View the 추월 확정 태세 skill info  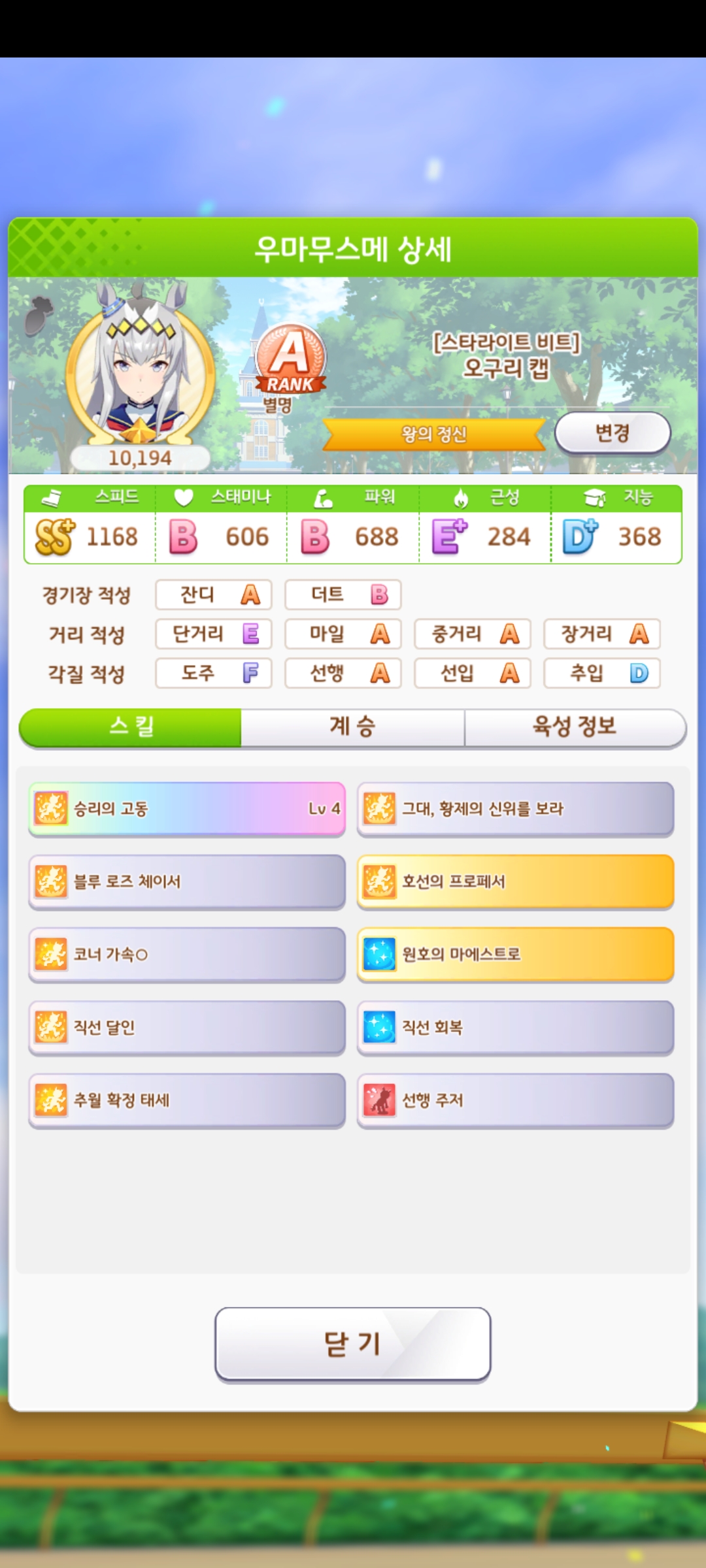187,1100
